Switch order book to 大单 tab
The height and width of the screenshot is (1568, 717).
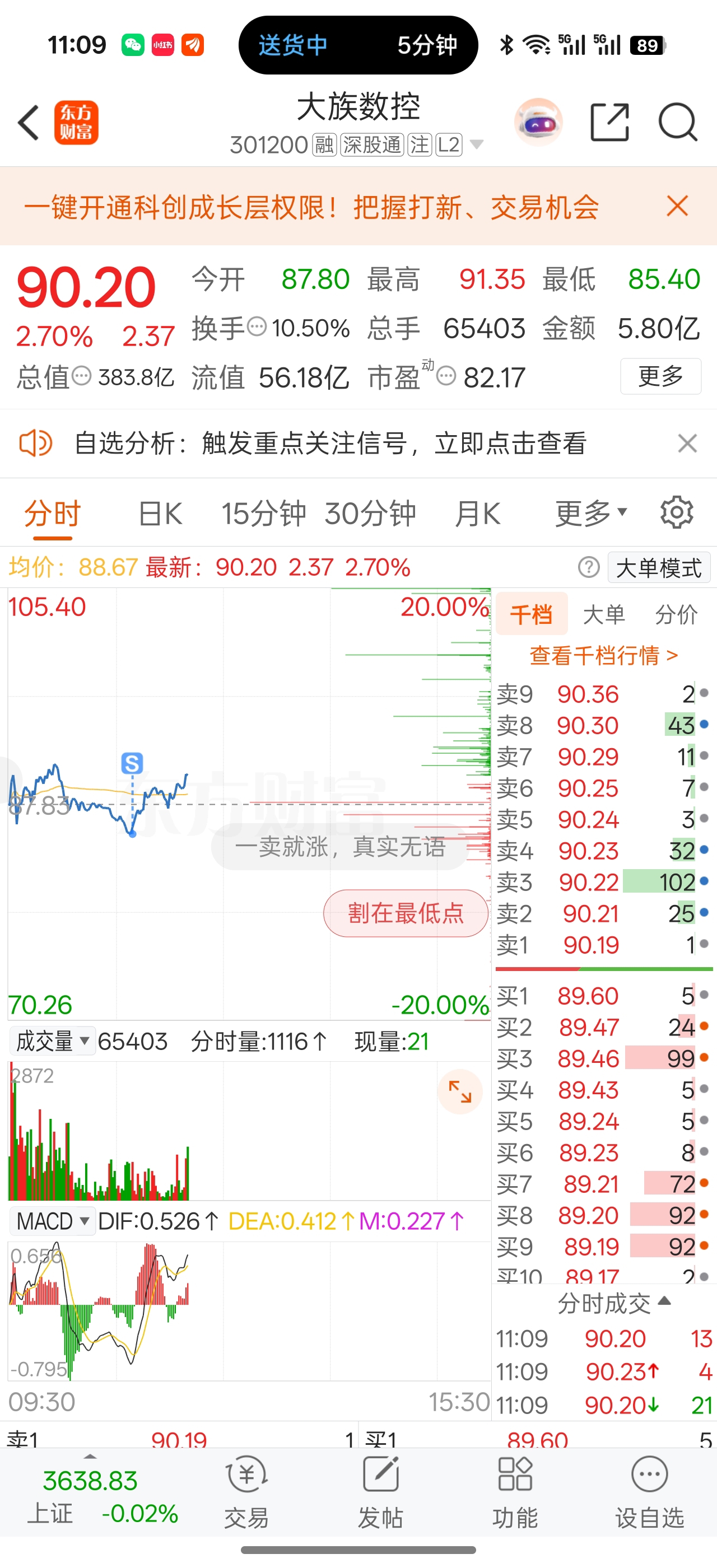(x=604, y=614)
